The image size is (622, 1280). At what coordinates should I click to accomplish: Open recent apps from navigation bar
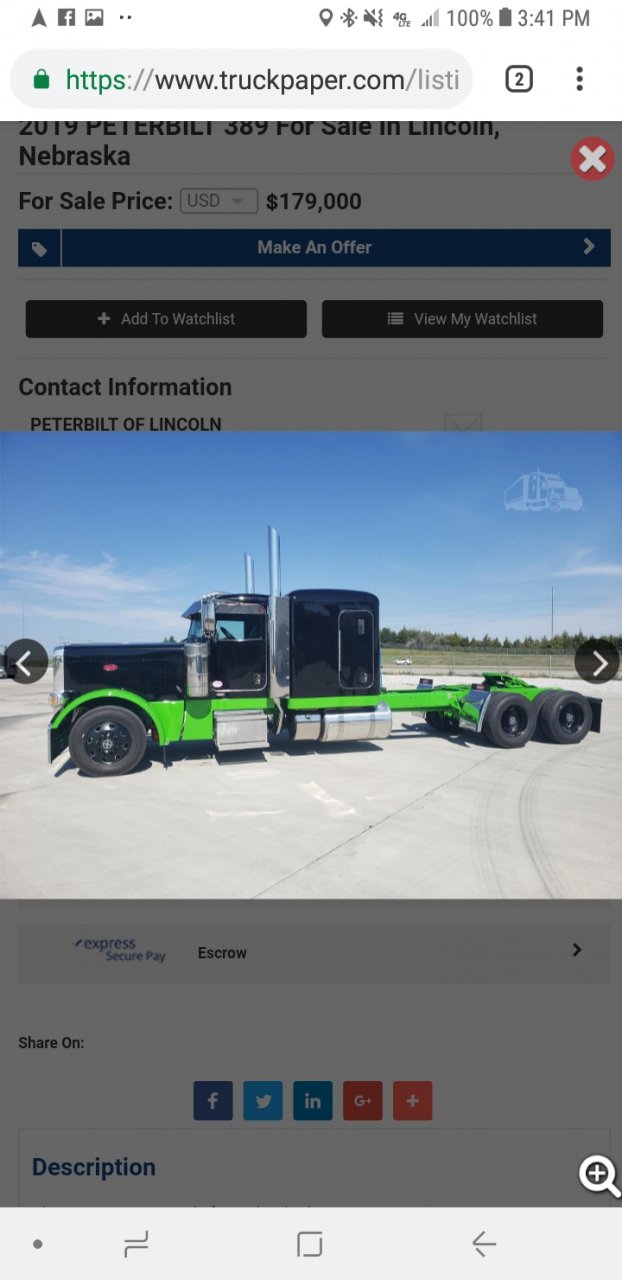(x=135, y=1244)
